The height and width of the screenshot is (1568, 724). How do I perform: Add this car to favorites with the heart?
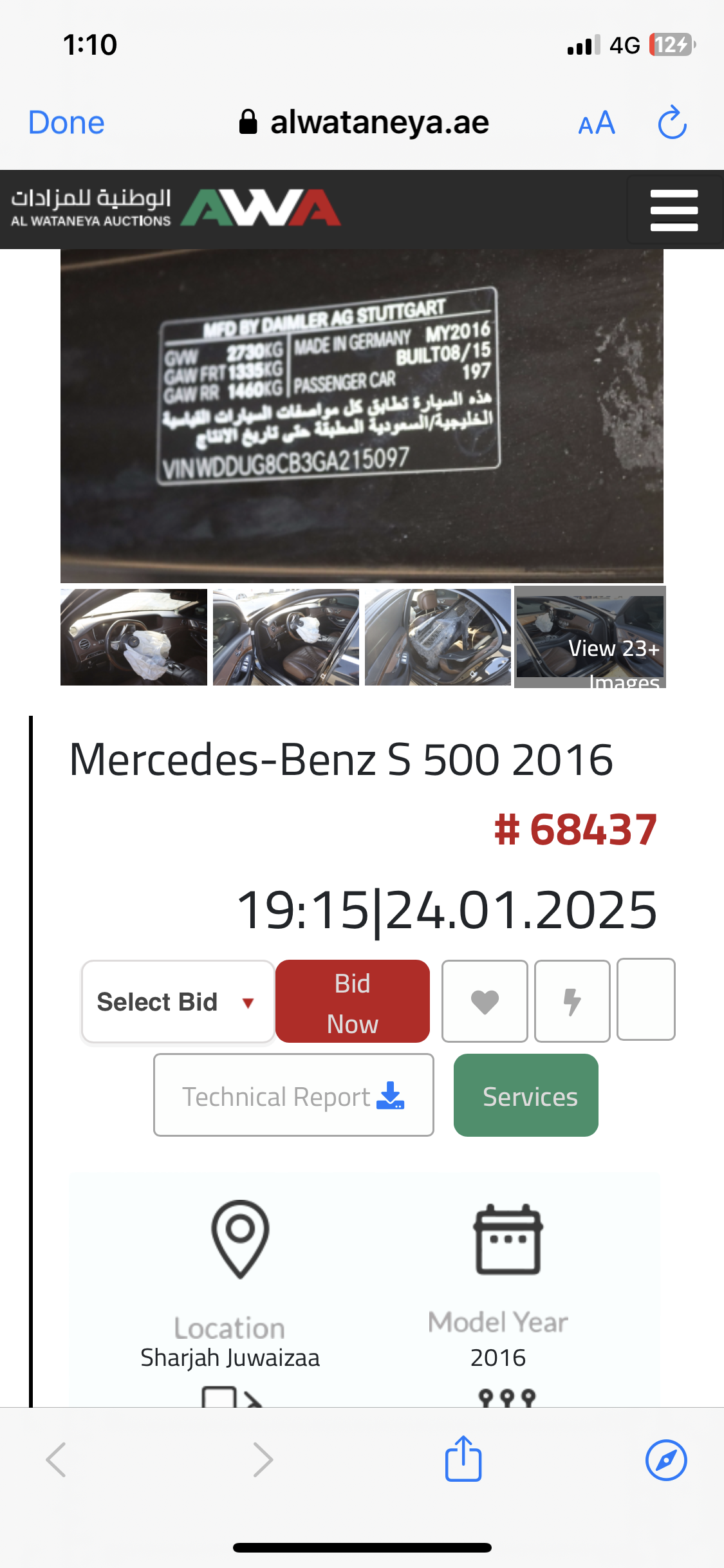[485, 1001]
